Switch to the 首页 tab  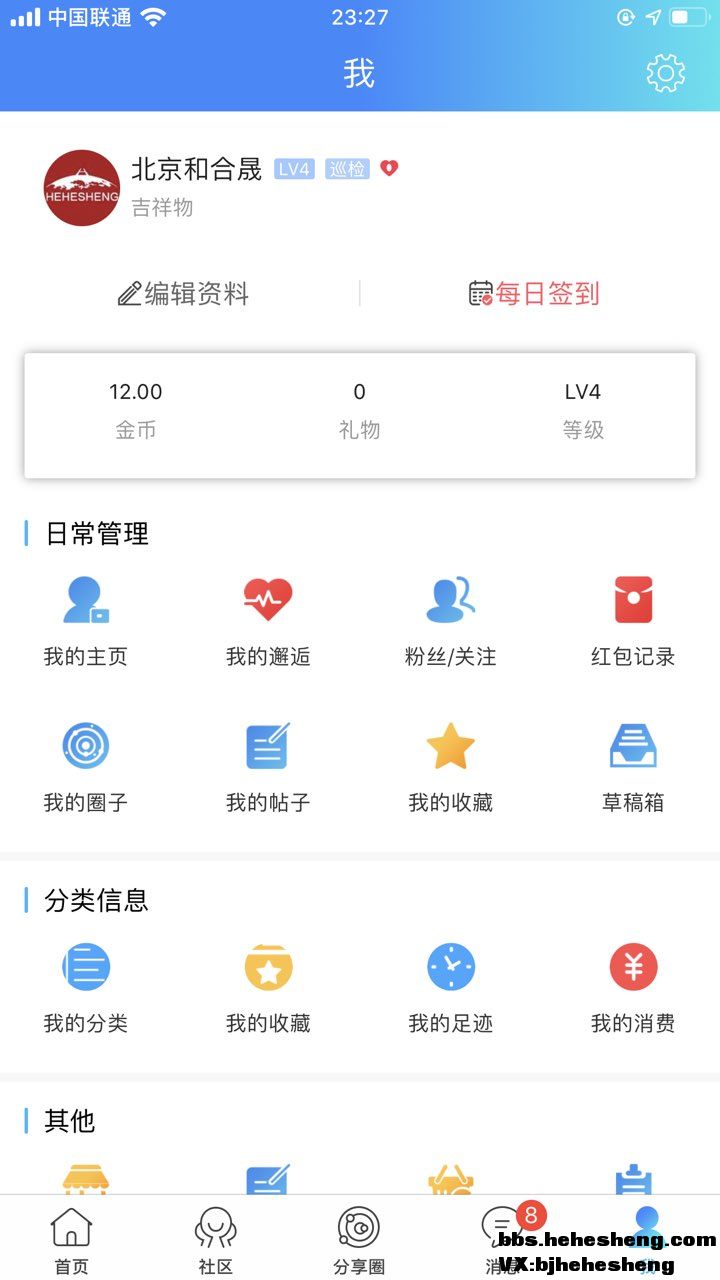(71, 1240)
